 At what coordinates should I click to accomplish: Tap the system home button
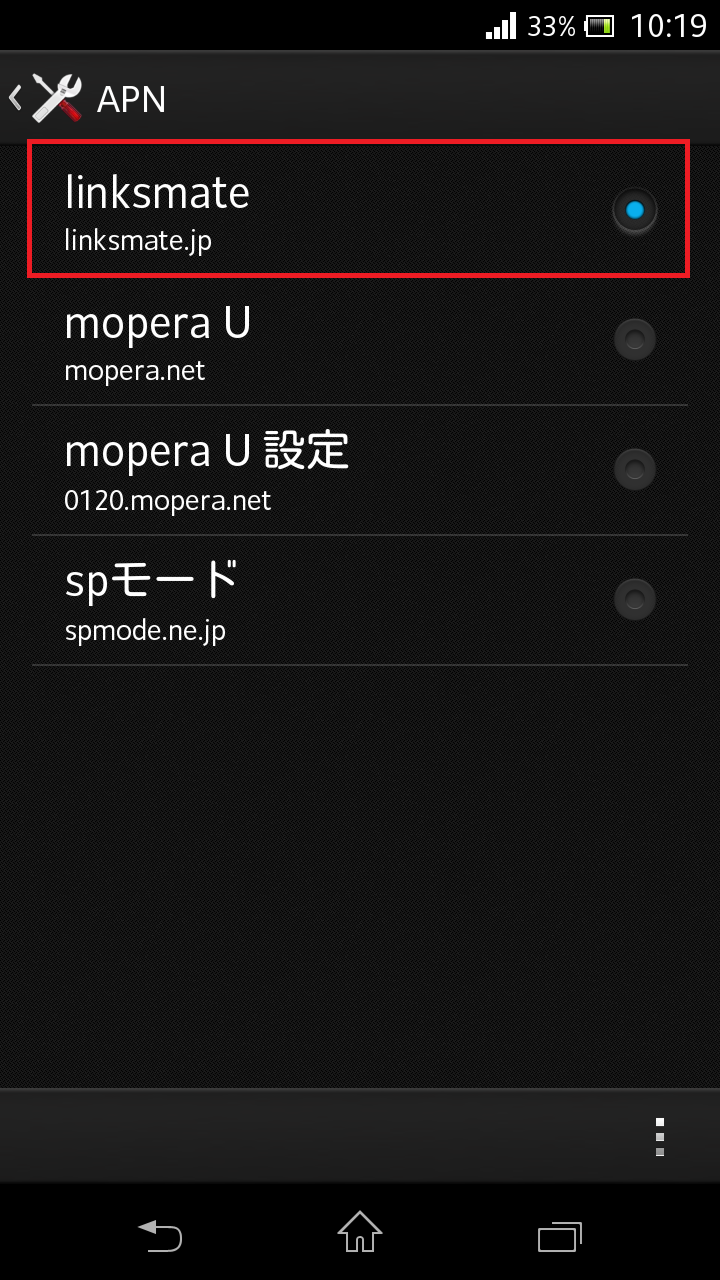tap(360, 1233)
